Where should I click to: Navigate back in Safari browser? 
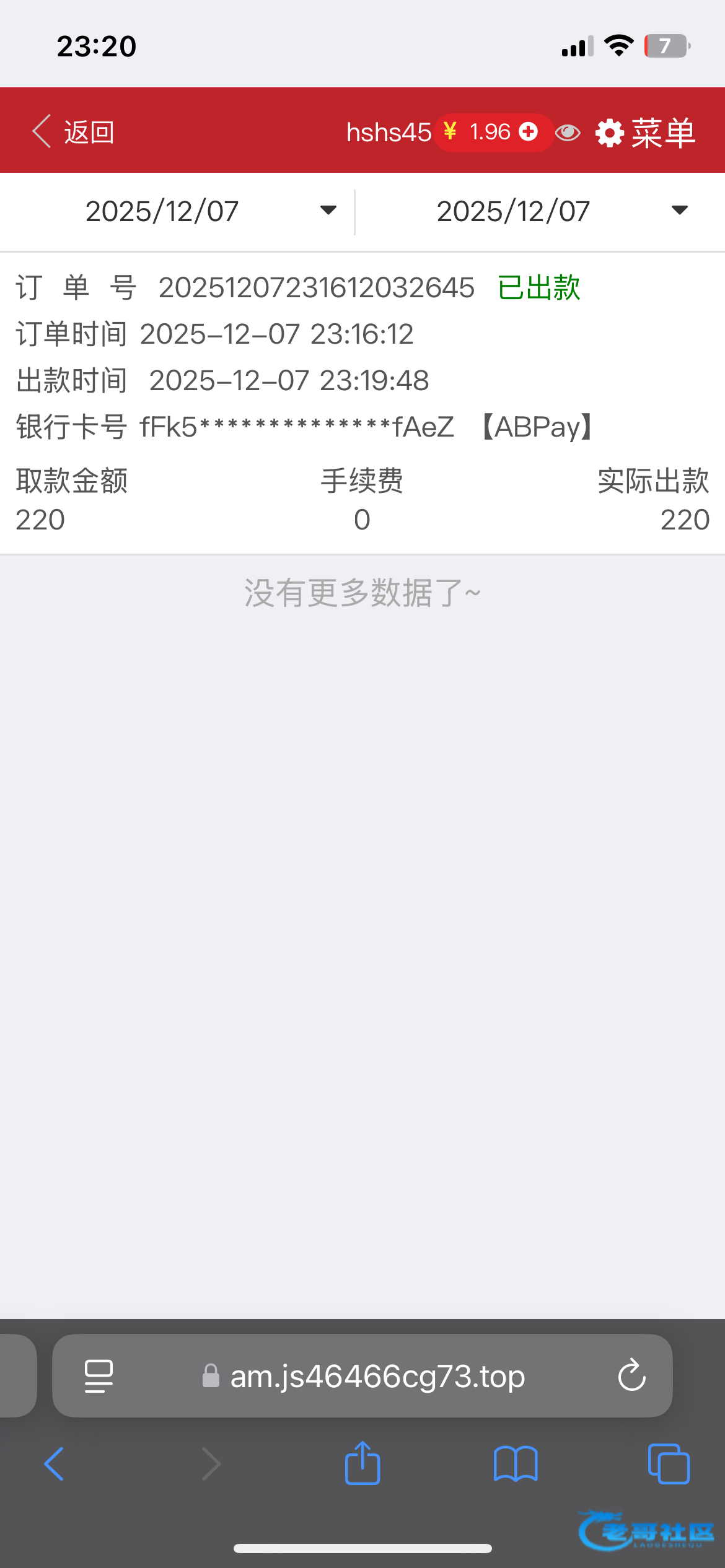click(55, 1464)
